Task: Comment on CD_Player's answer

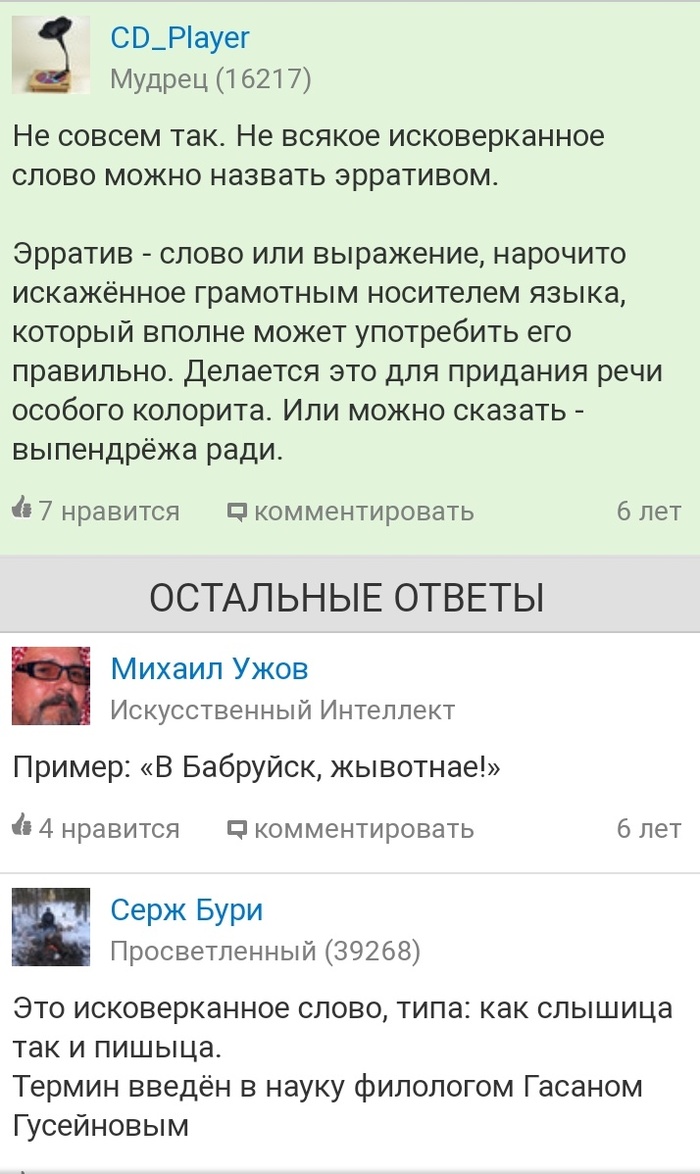Action: coord(350,512)
